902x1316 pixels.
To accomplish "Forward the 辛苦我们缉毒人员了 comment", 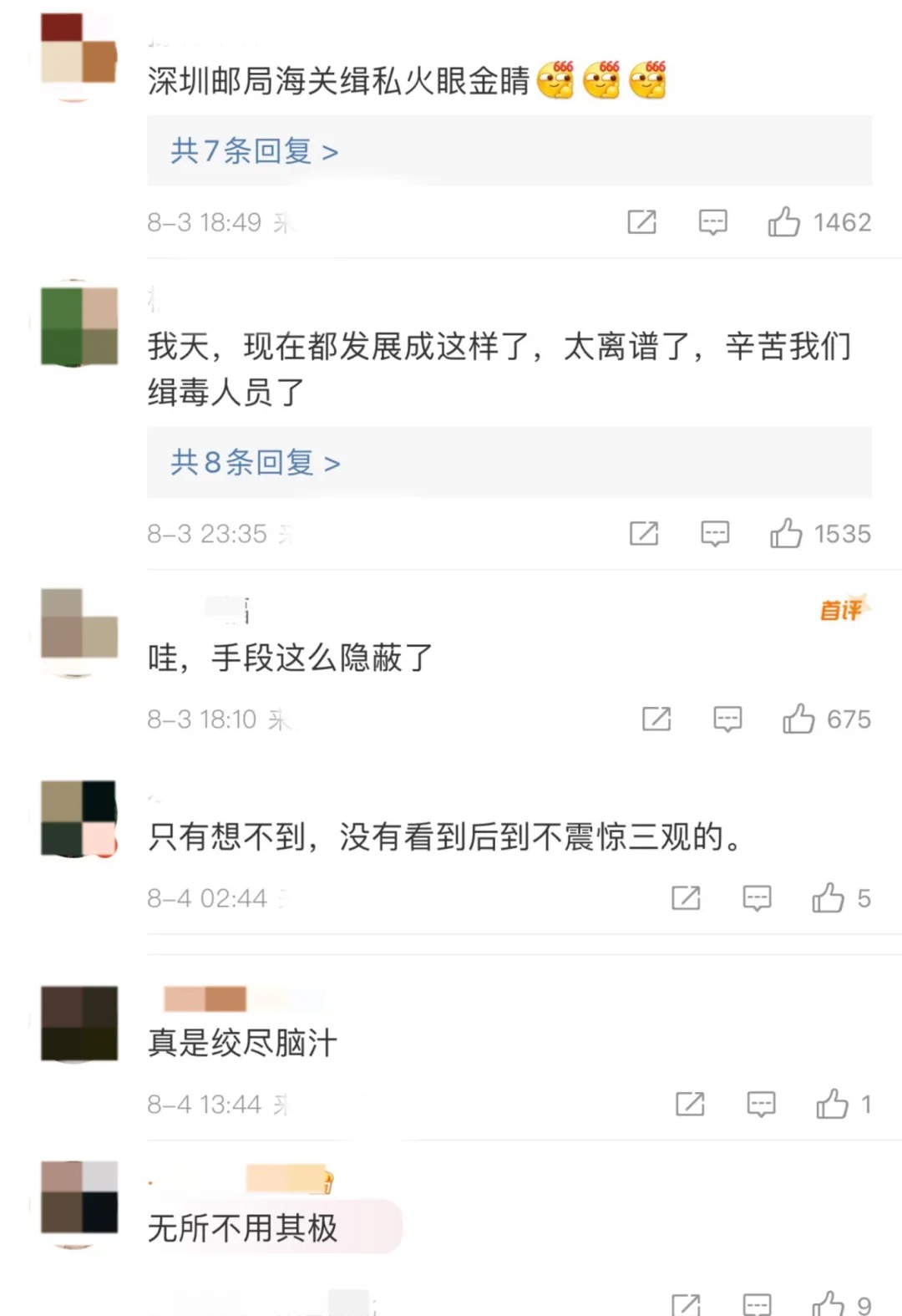I will click(x=644, y=533).
